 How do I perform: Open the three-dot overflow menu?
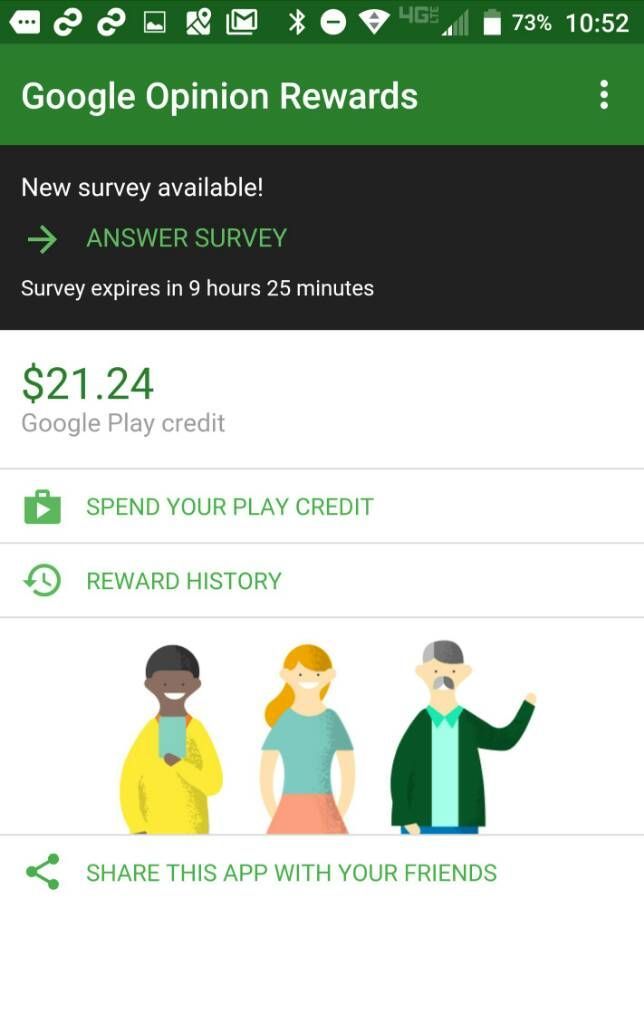[603, 95]
